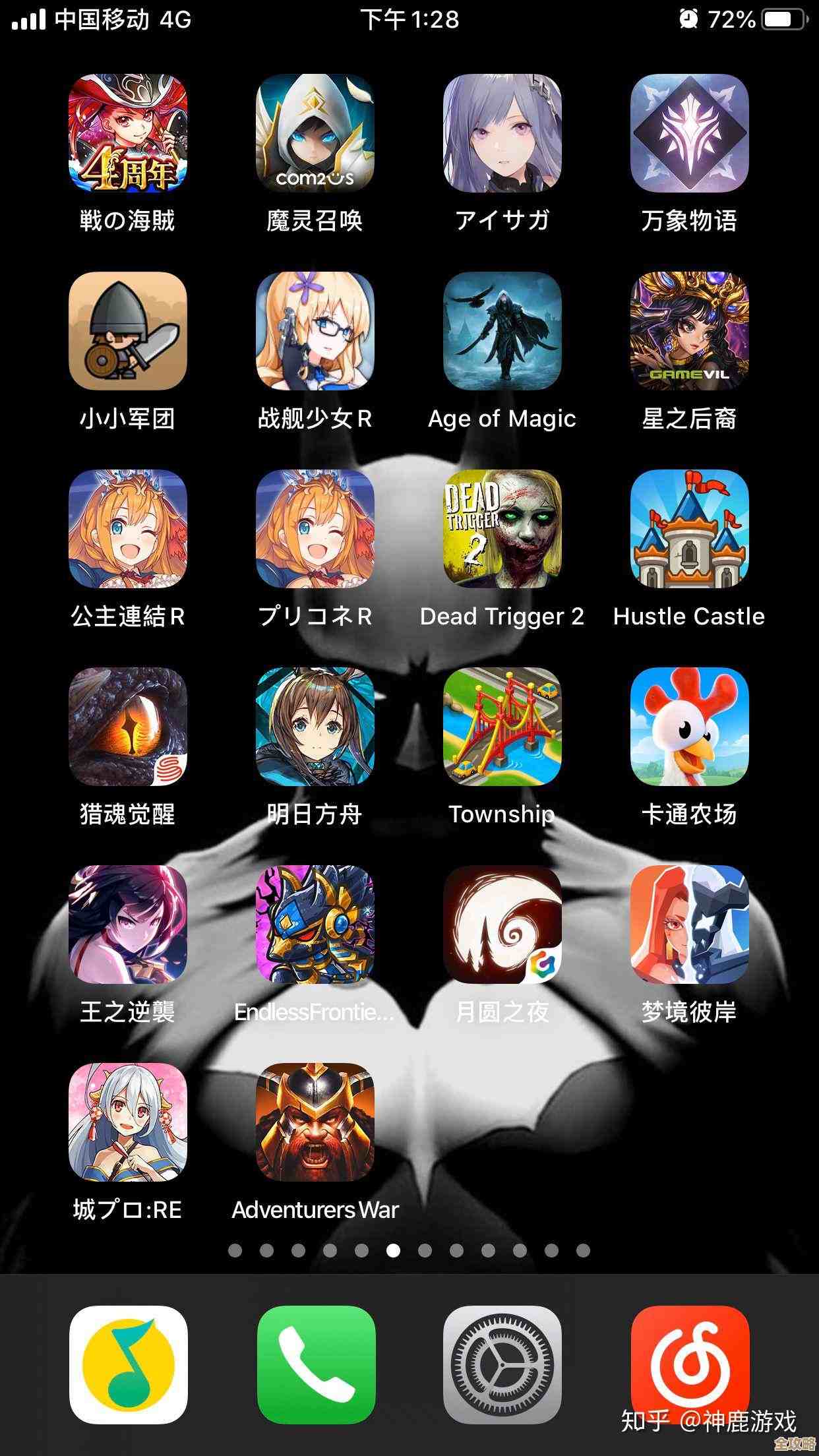Screen dimensions: 819x1456
Task: Open the 戦の海賊 game
Action: click(128, 133)
